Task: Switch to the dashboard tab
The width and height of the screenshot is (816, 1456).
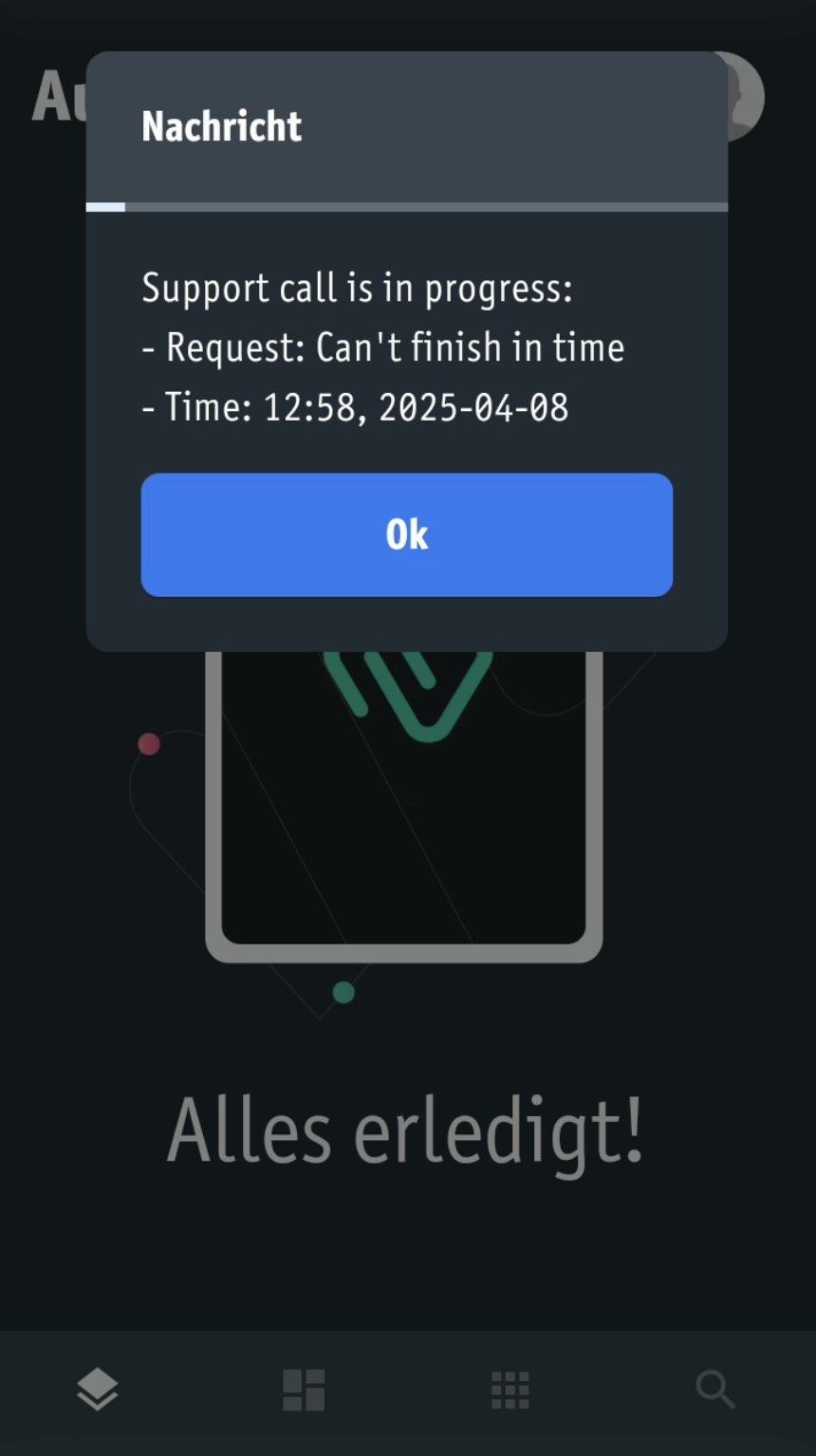Action: [304, 1391]
